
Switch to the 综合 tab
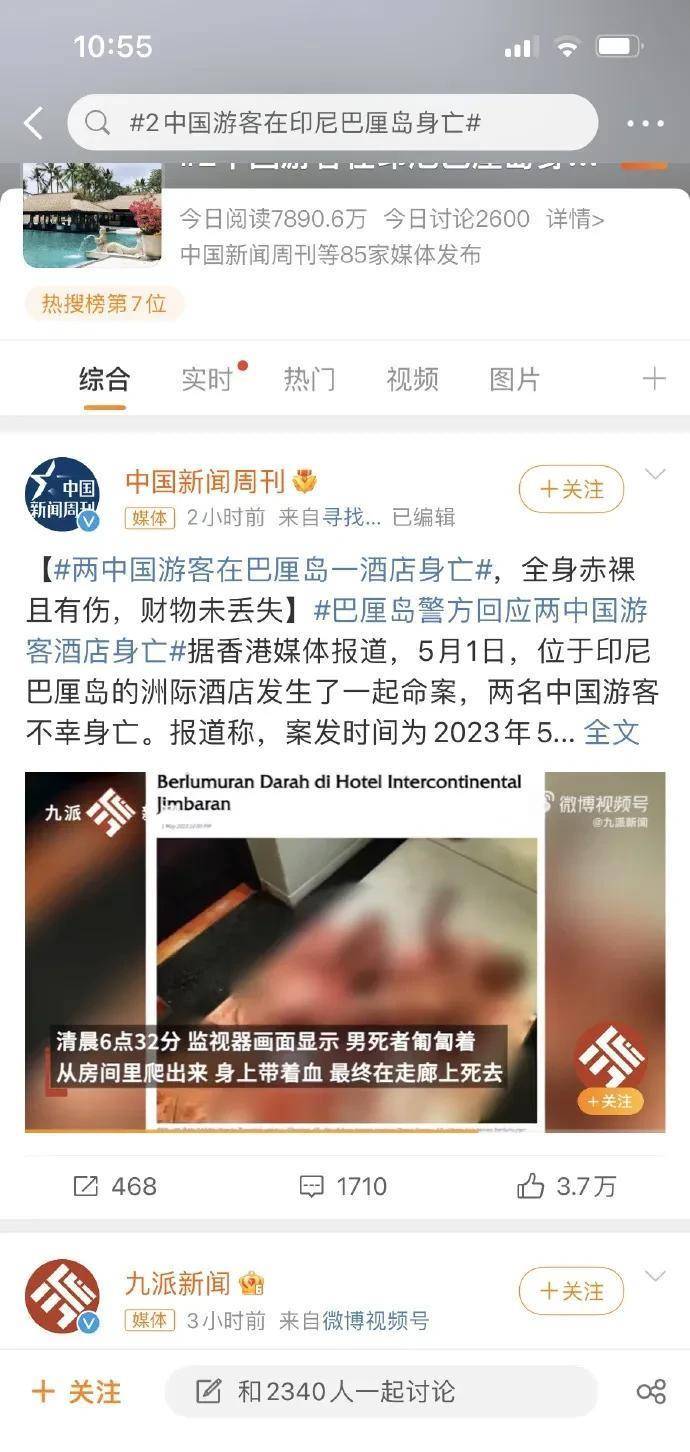[104, 379]
